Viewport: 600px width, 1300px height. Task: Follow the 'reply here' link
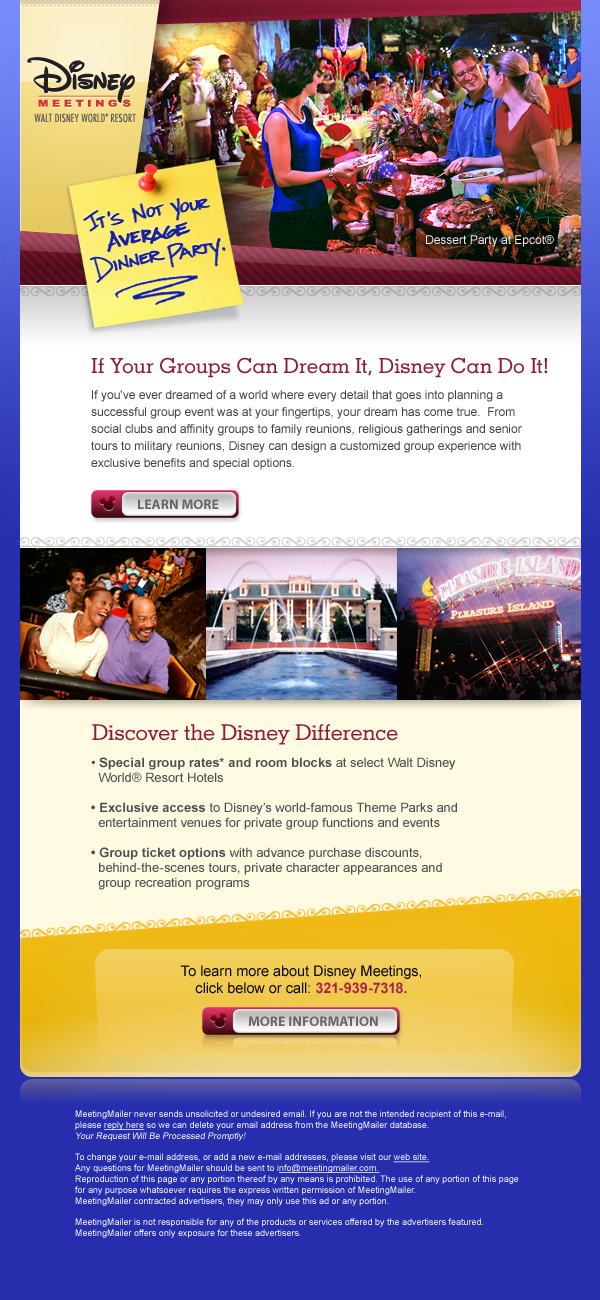(x=124, y=1125)
